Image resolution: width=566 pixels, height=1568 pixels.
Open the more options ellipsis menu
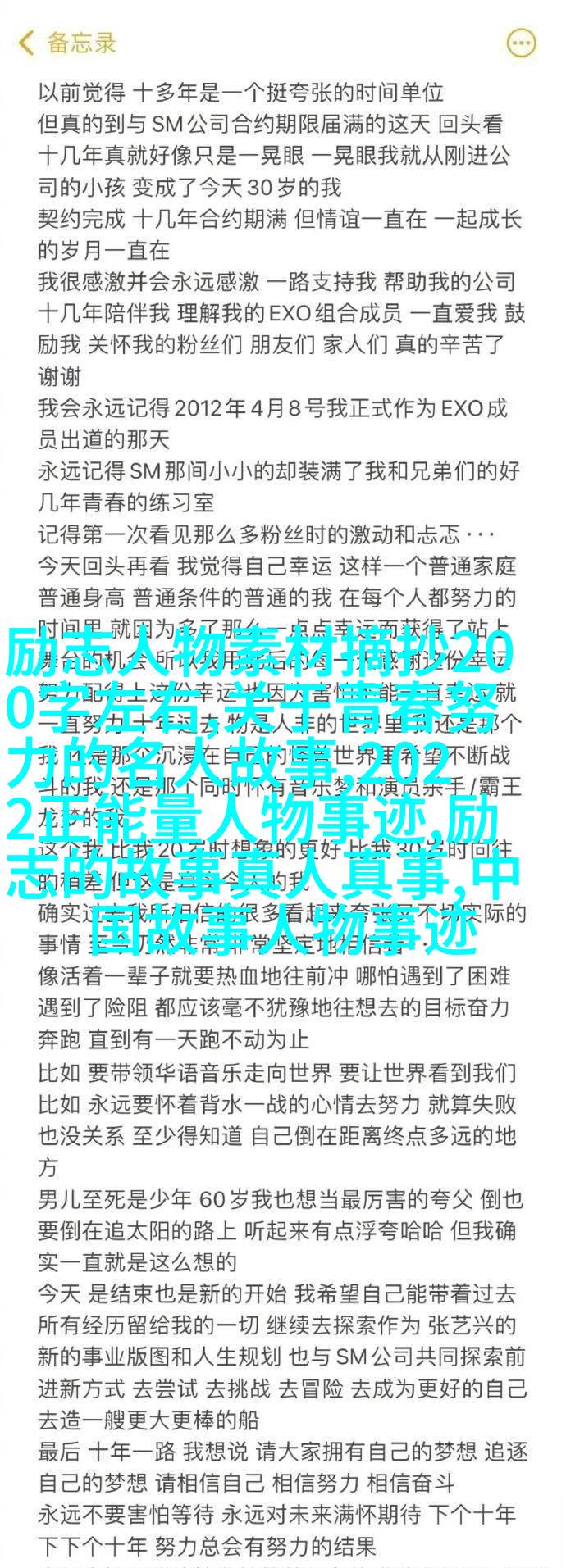click(x=522, y=42)
